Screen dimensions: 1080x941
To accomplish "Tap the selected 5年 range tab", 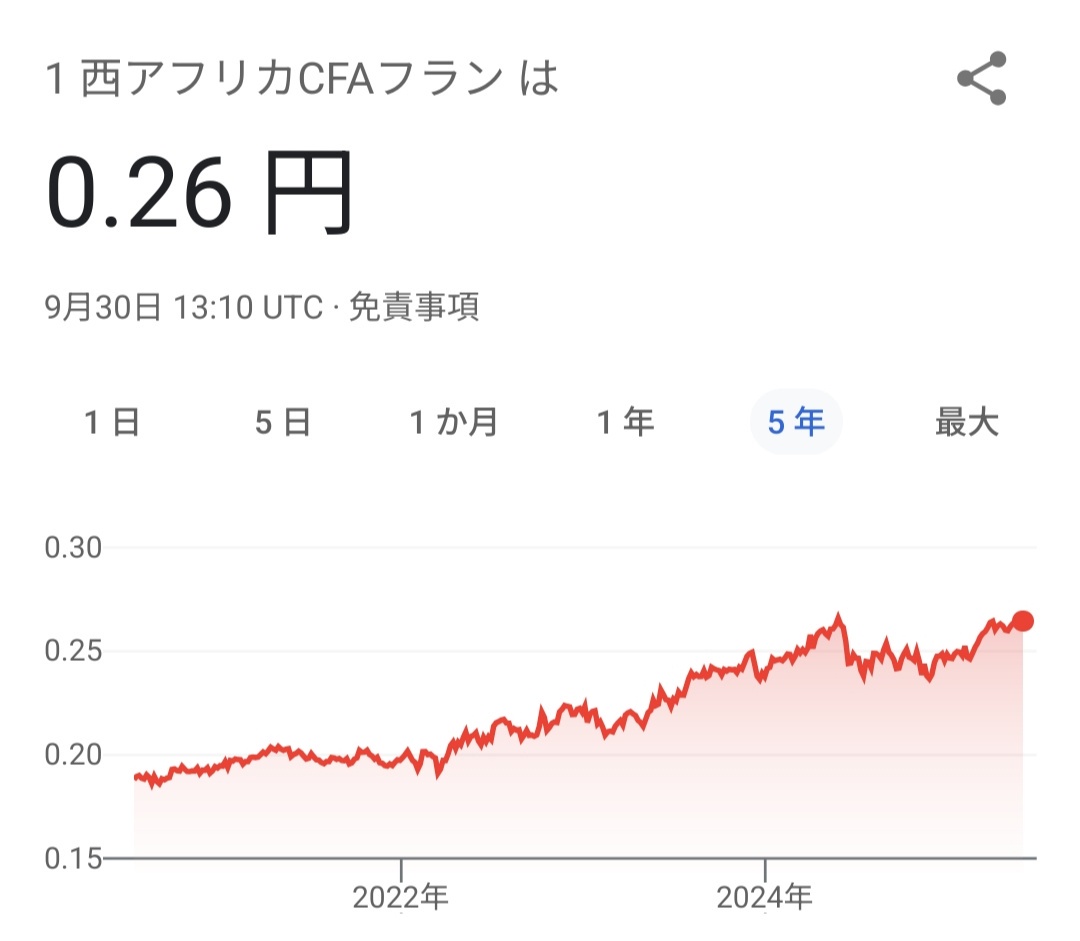I will [x=796, y=423].
